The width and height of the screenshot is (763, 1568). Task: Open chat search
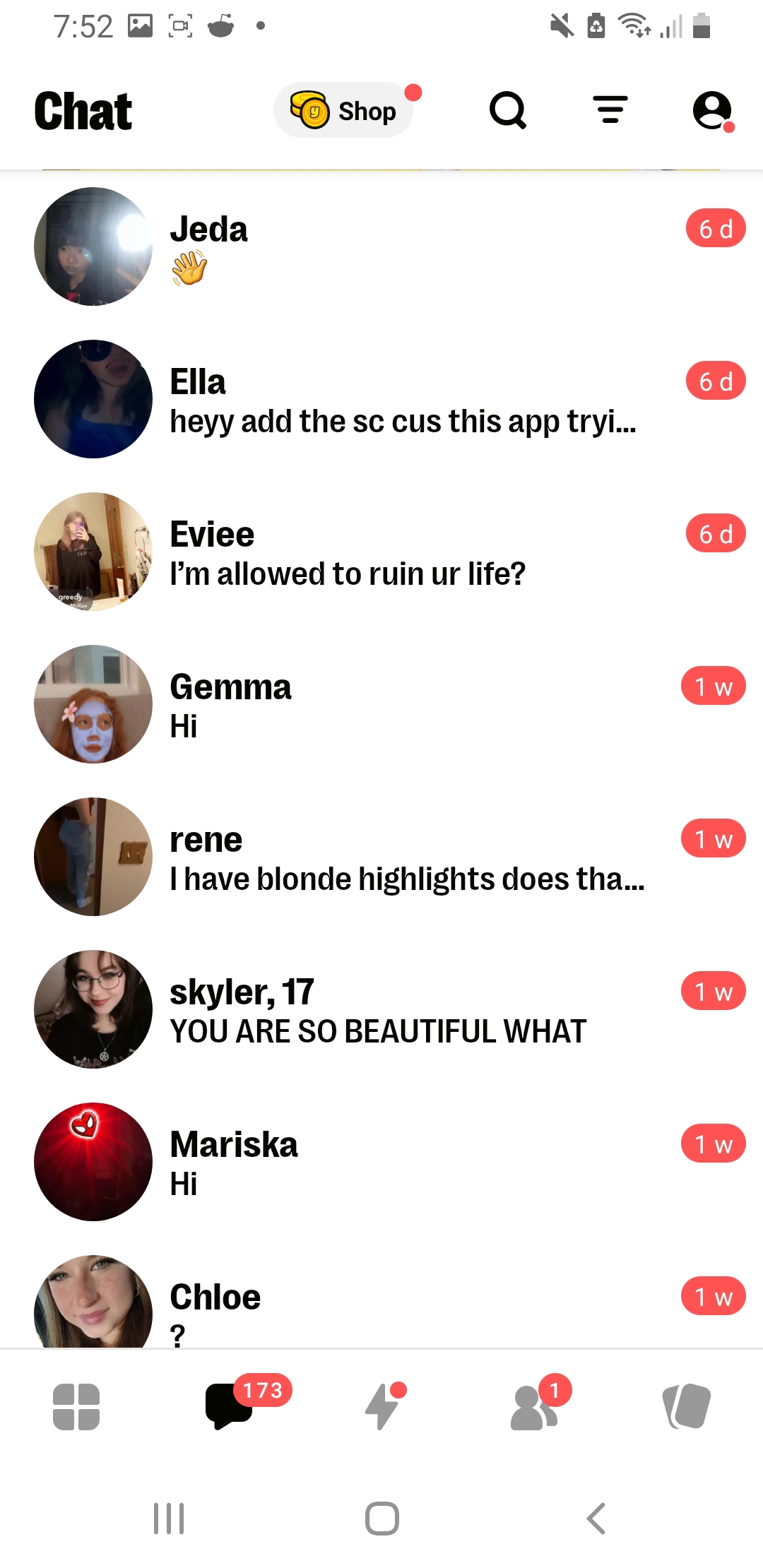click(x=508, y=110)
